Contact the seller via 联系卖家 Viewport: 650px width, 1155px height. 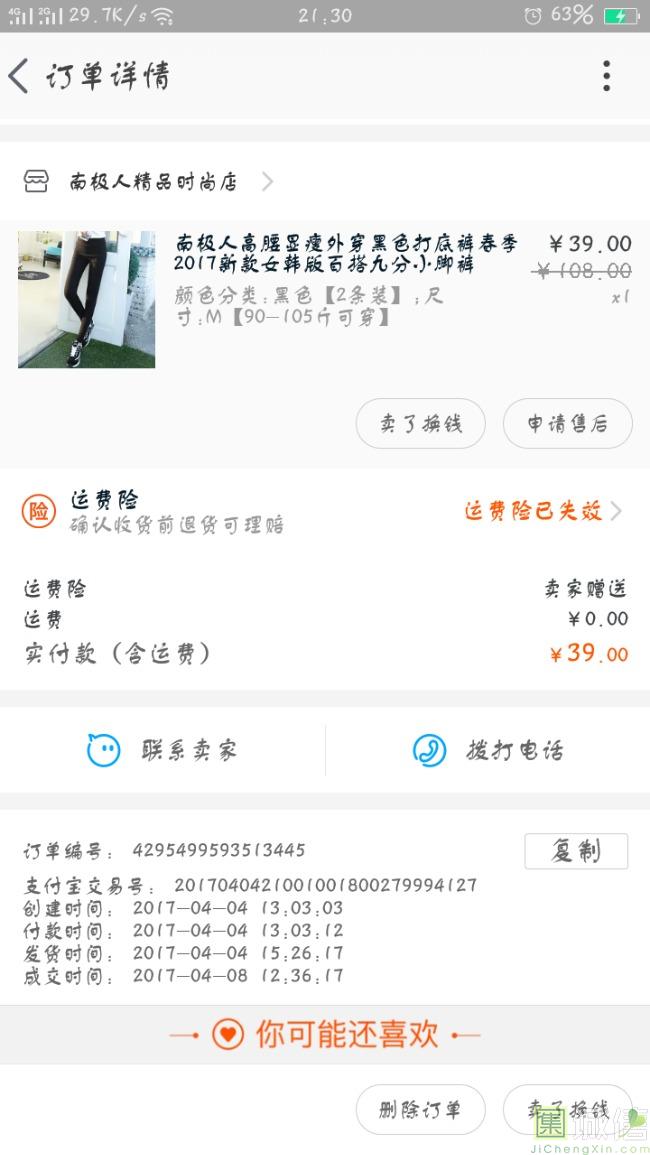click(x=163, y=750)
